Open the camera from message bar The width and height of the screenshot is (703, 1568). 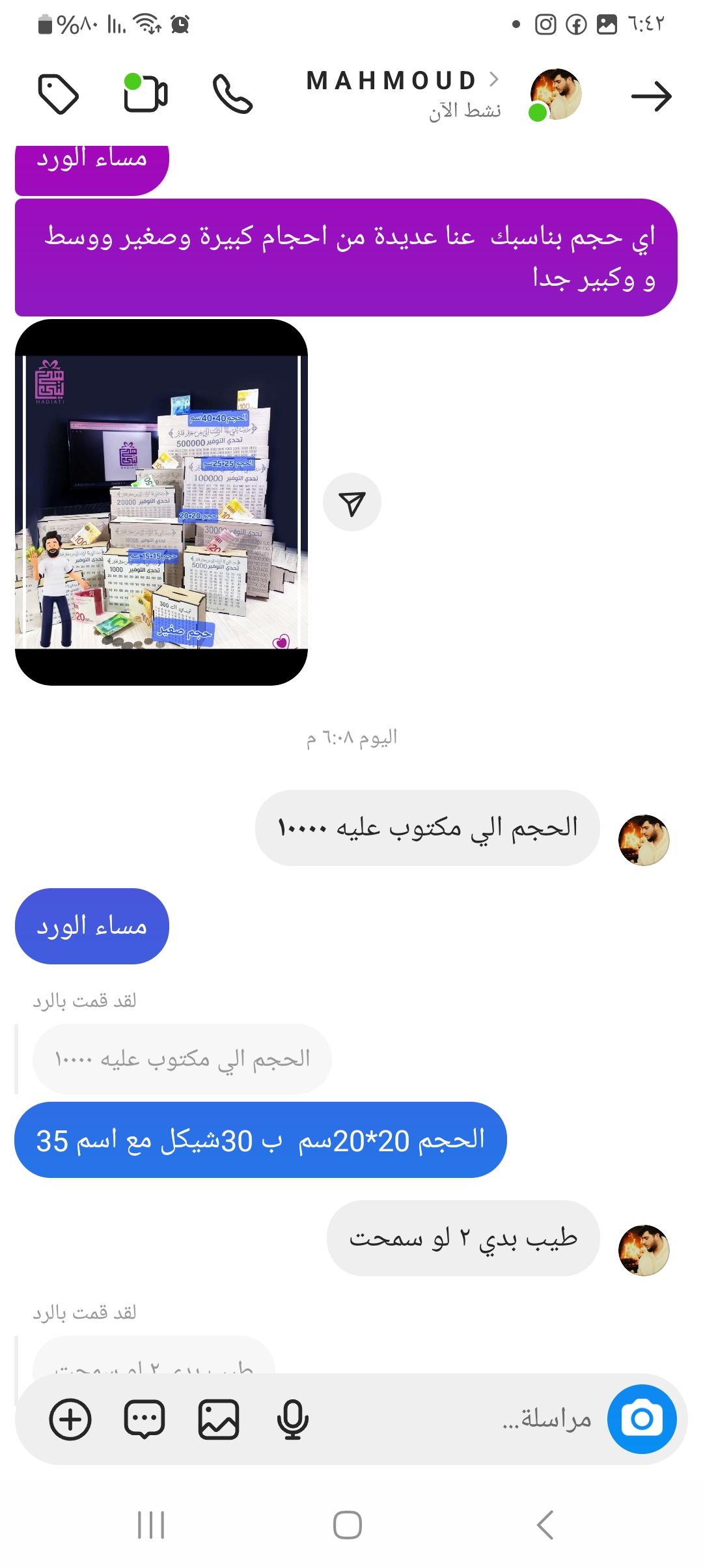point(642,1419)
